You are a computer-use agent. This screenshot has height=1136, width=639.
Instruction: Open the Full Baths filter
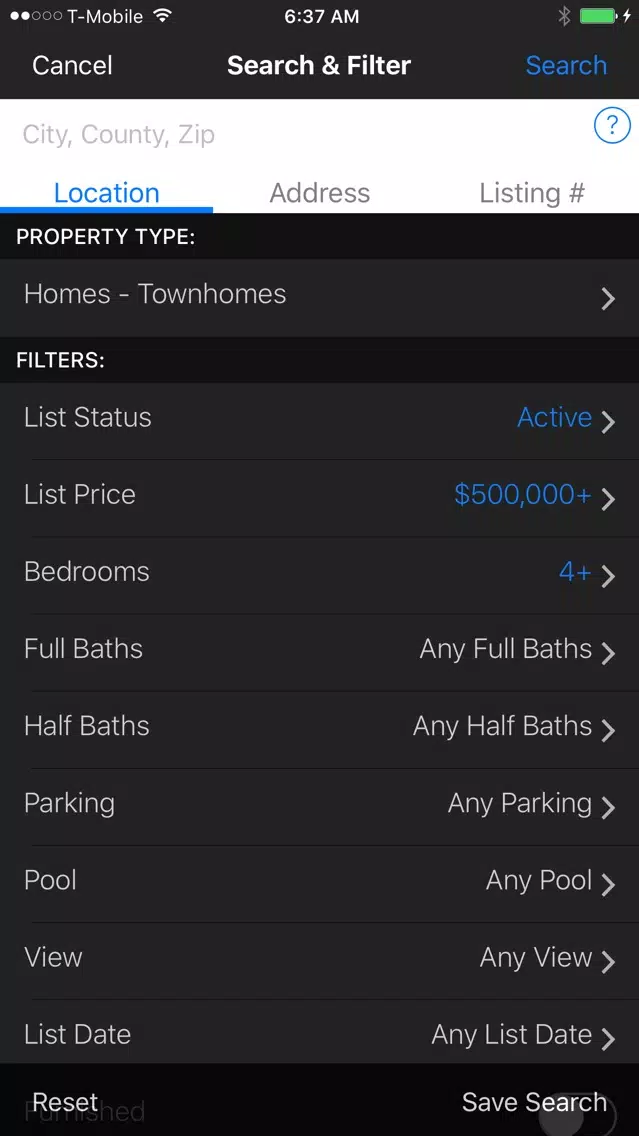click(x=320, y=652)
